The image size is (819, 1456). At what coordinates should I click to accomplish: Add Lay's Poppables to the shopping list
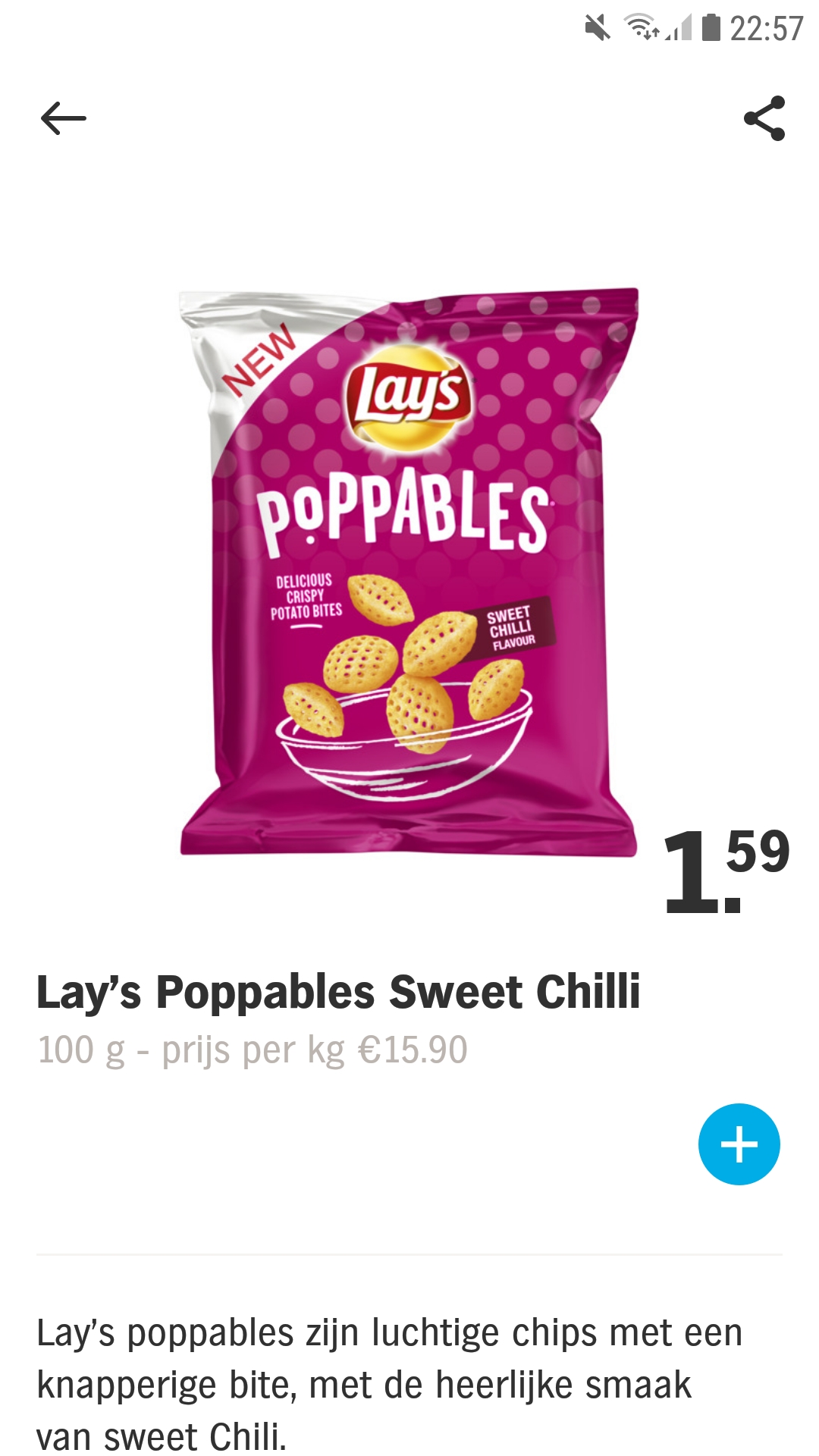point(739,1144)
